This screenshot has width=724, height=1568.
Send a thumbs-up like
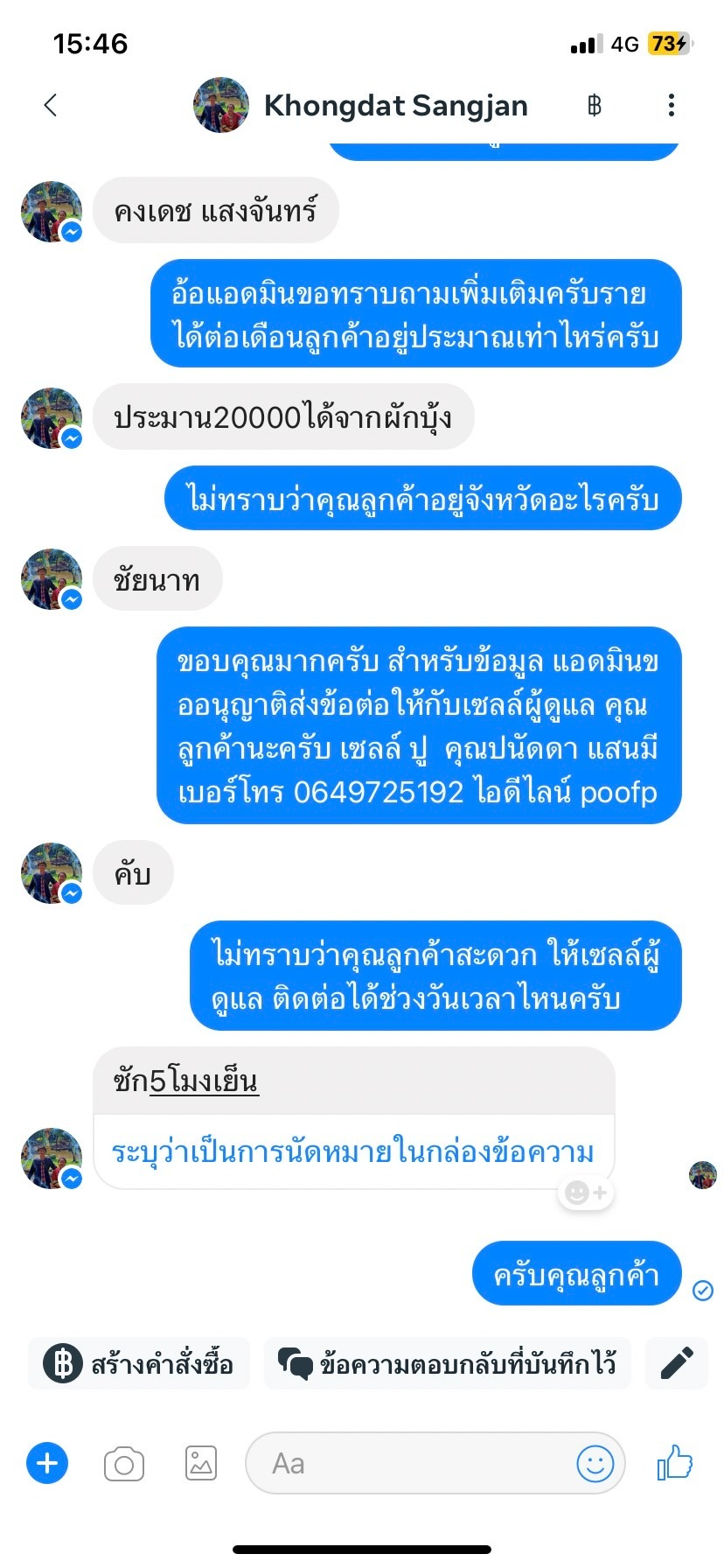click(x=675, y=1462)
